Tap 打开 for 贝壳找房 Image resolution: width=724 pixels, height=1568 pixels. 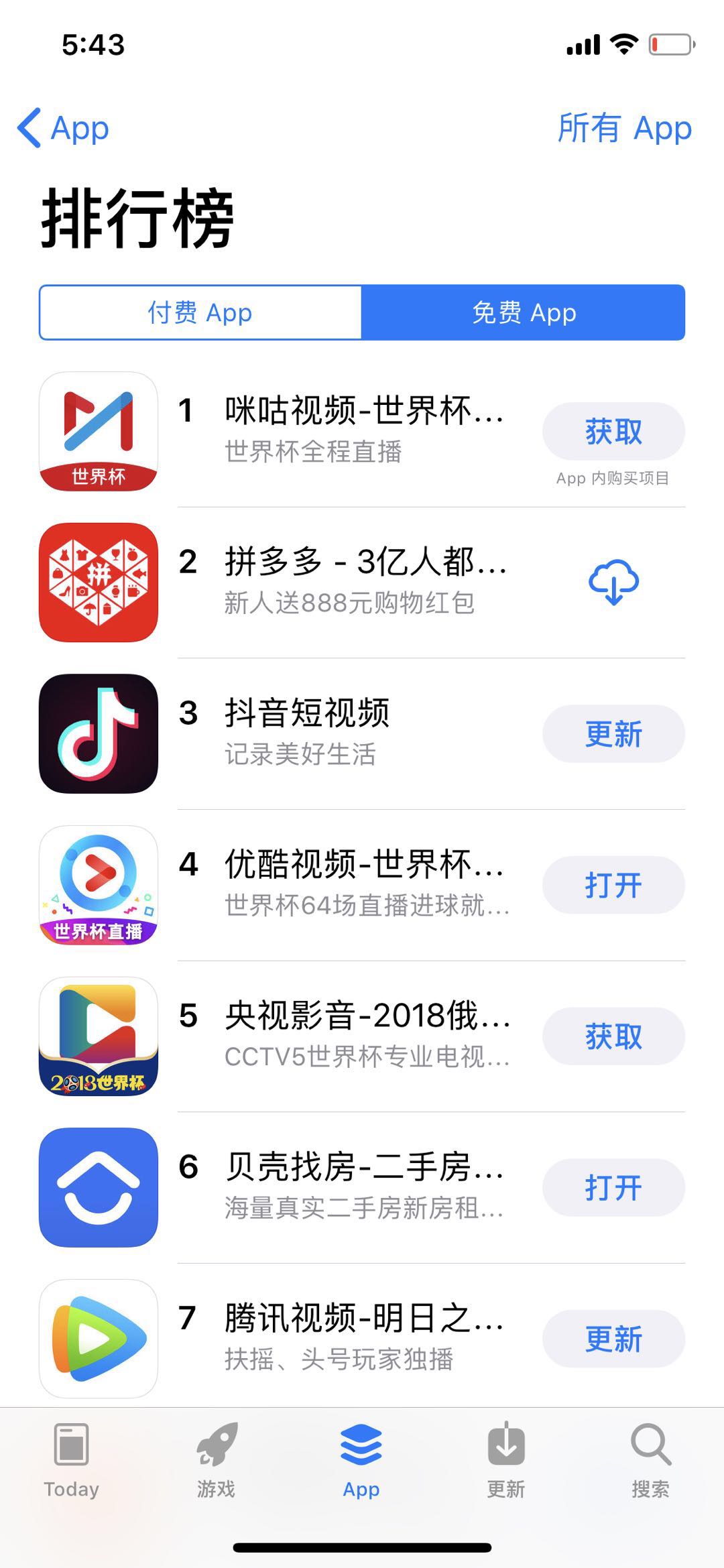click(613, 1187)
